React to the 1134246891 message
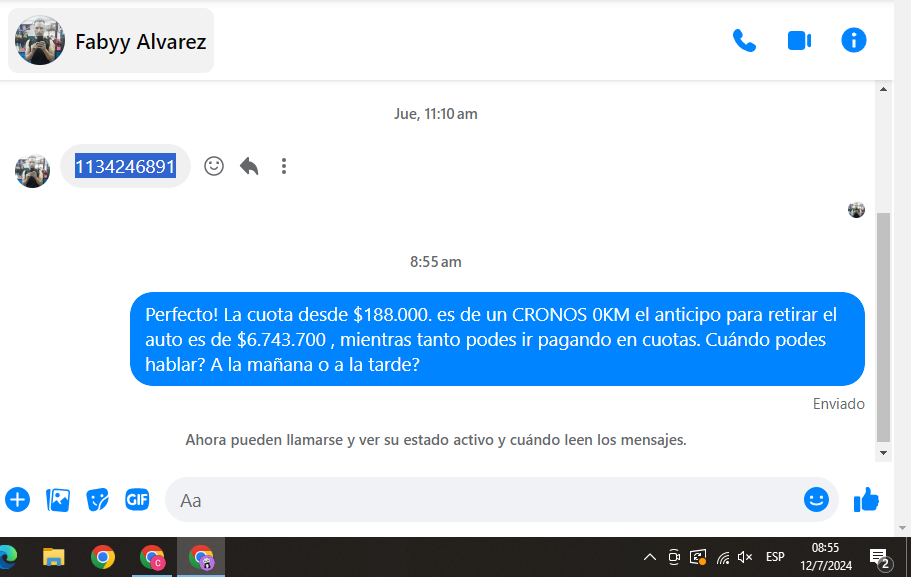911x577 pixels. click(x=214, y=166)
